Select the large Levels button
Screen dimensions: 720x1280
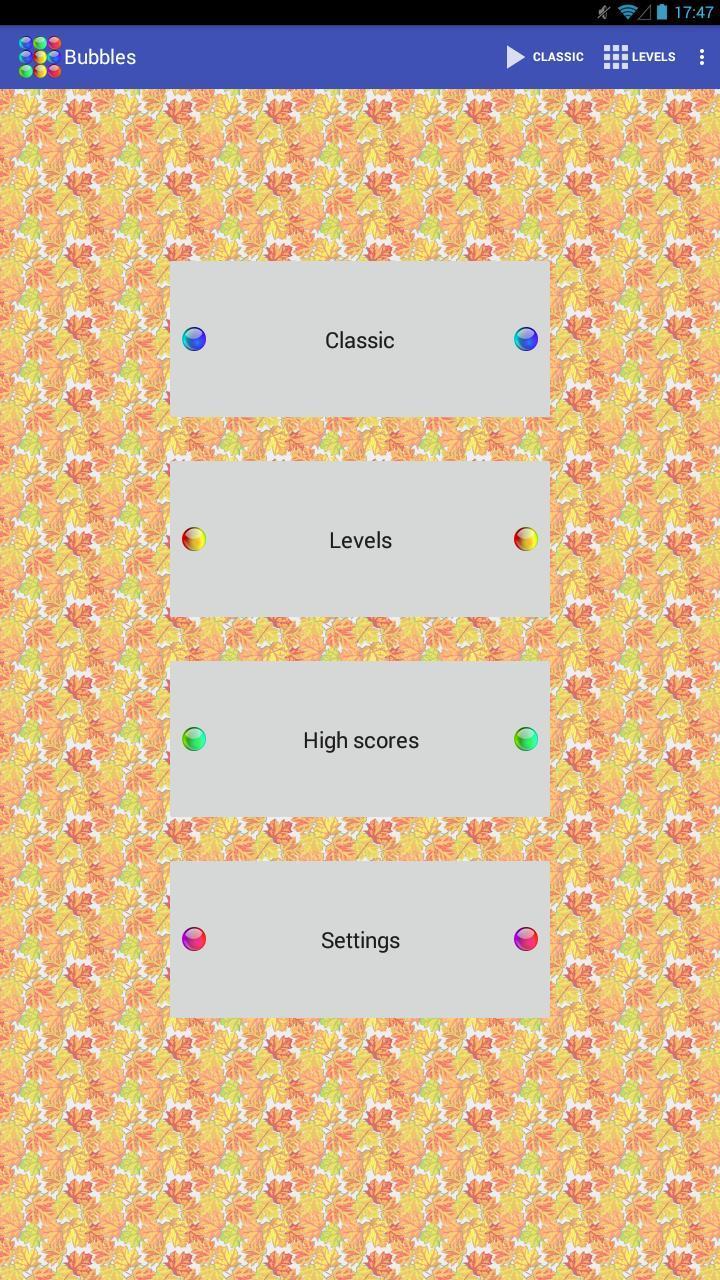tap(360, 539)
